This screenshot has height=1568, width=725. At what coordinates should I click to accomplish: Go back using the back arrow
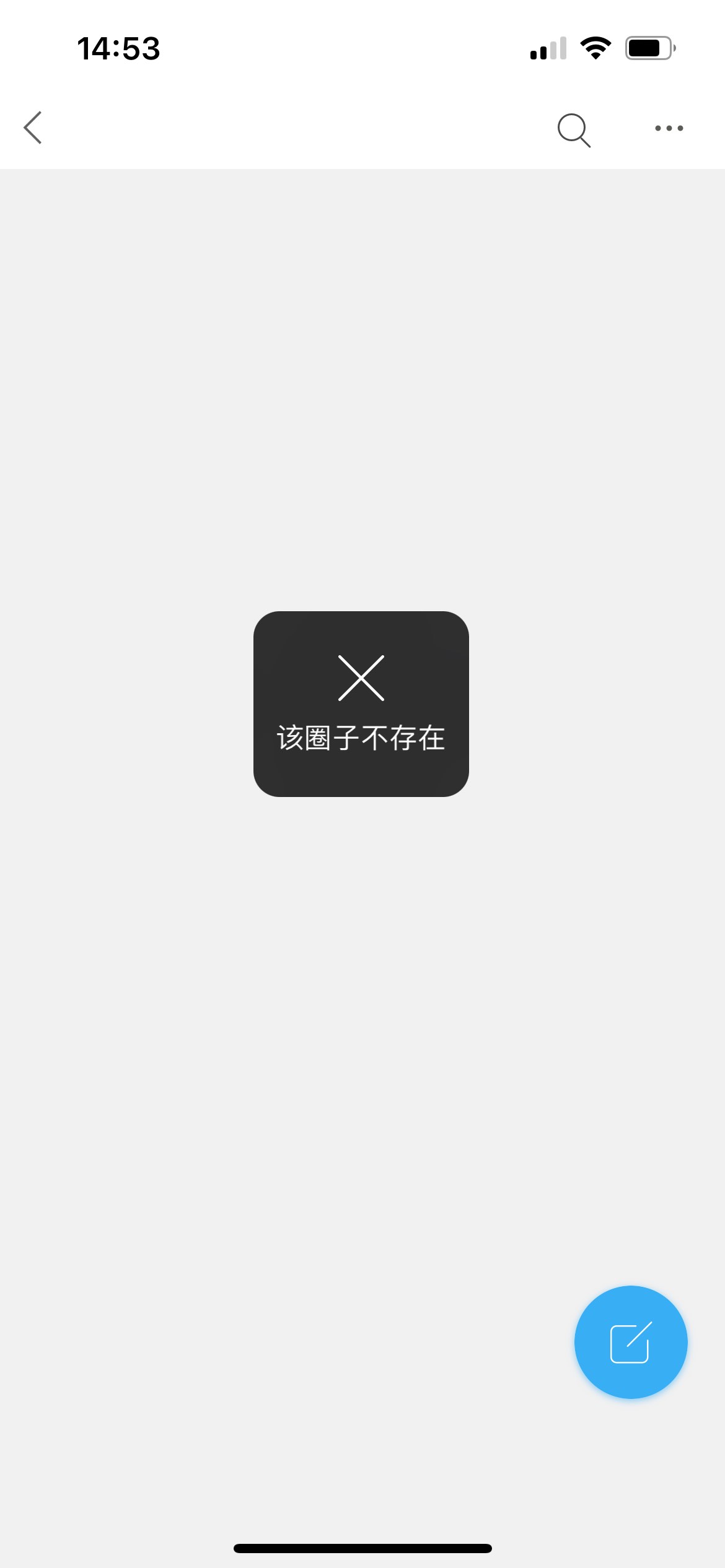[33, 128]
